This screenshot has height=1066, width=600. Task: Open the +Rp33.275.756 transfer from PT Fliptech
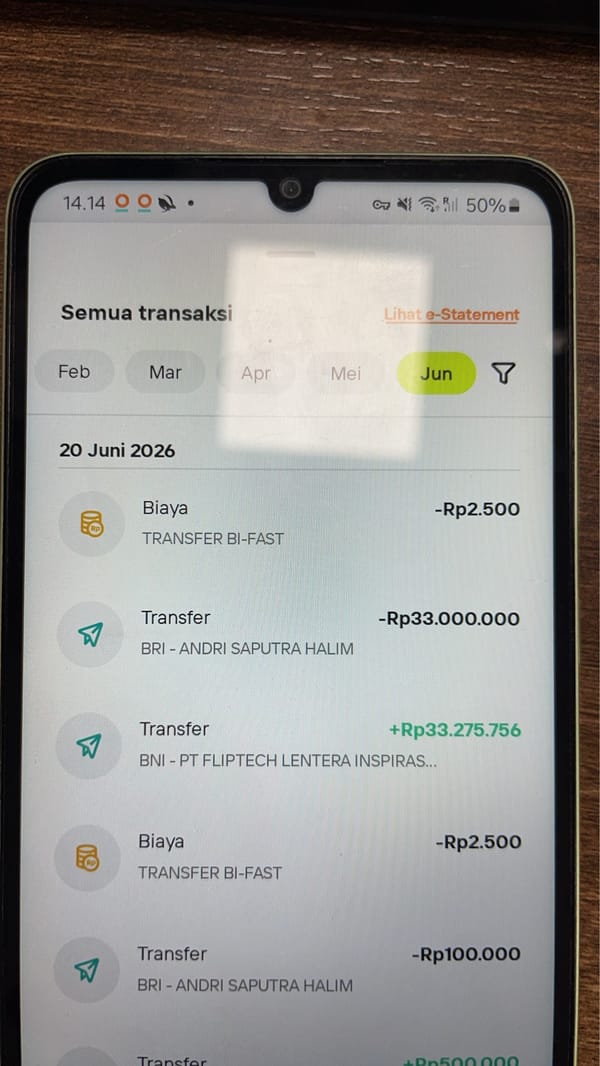(x=289, y=744)
